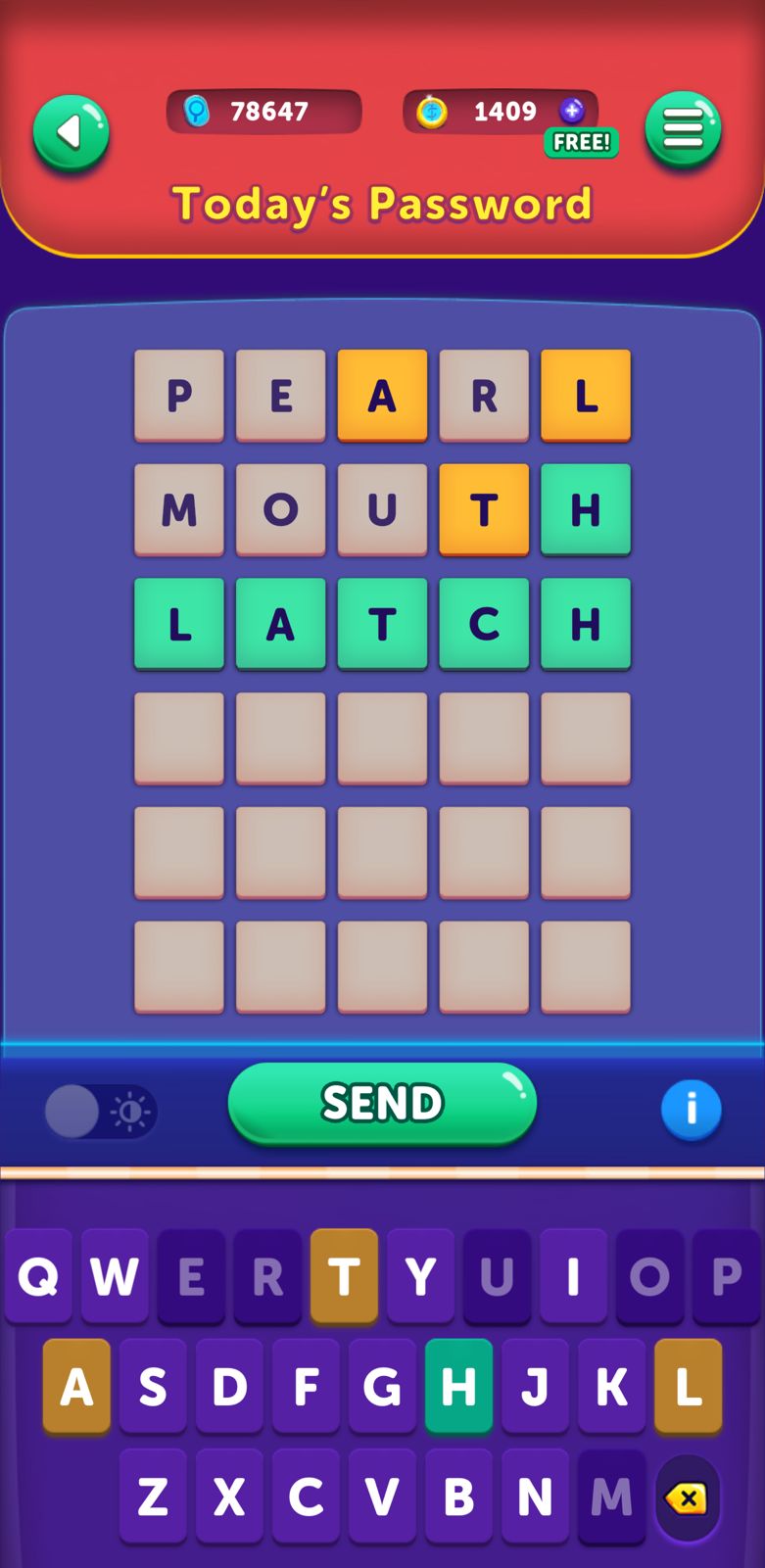The image size is (765, 1568).
Task: Type the letter Q on the keyboard
Action: [38, 1276]
